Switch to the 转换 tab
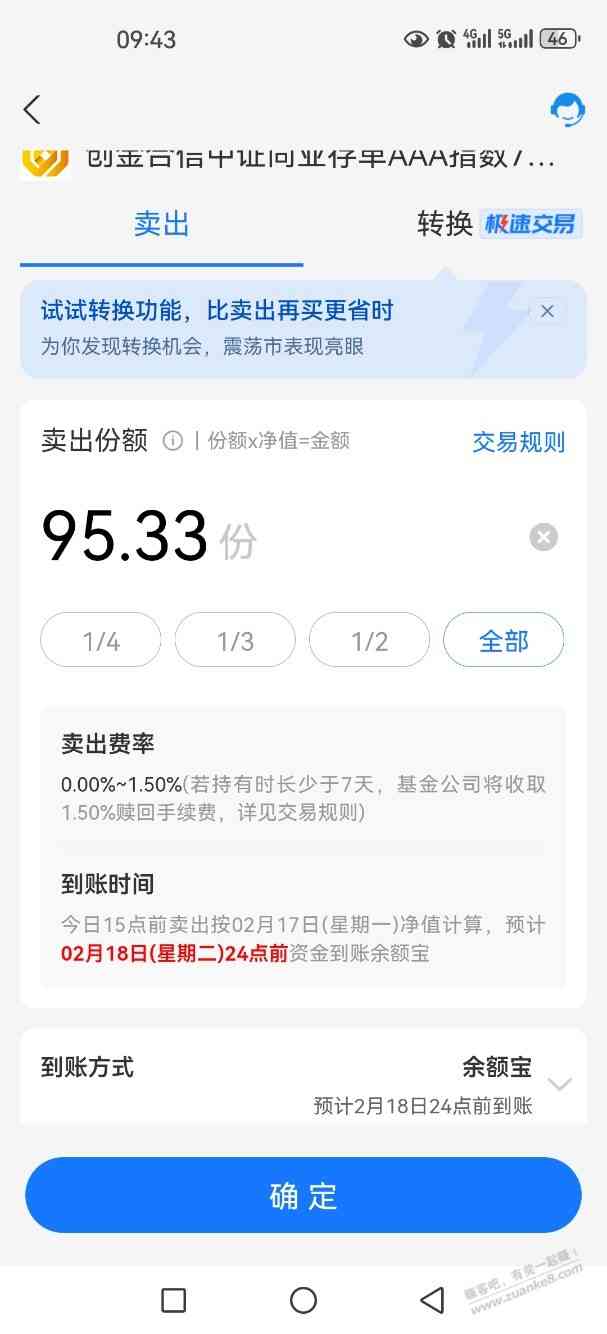The image size is (607, 1334). click(445, 224)
